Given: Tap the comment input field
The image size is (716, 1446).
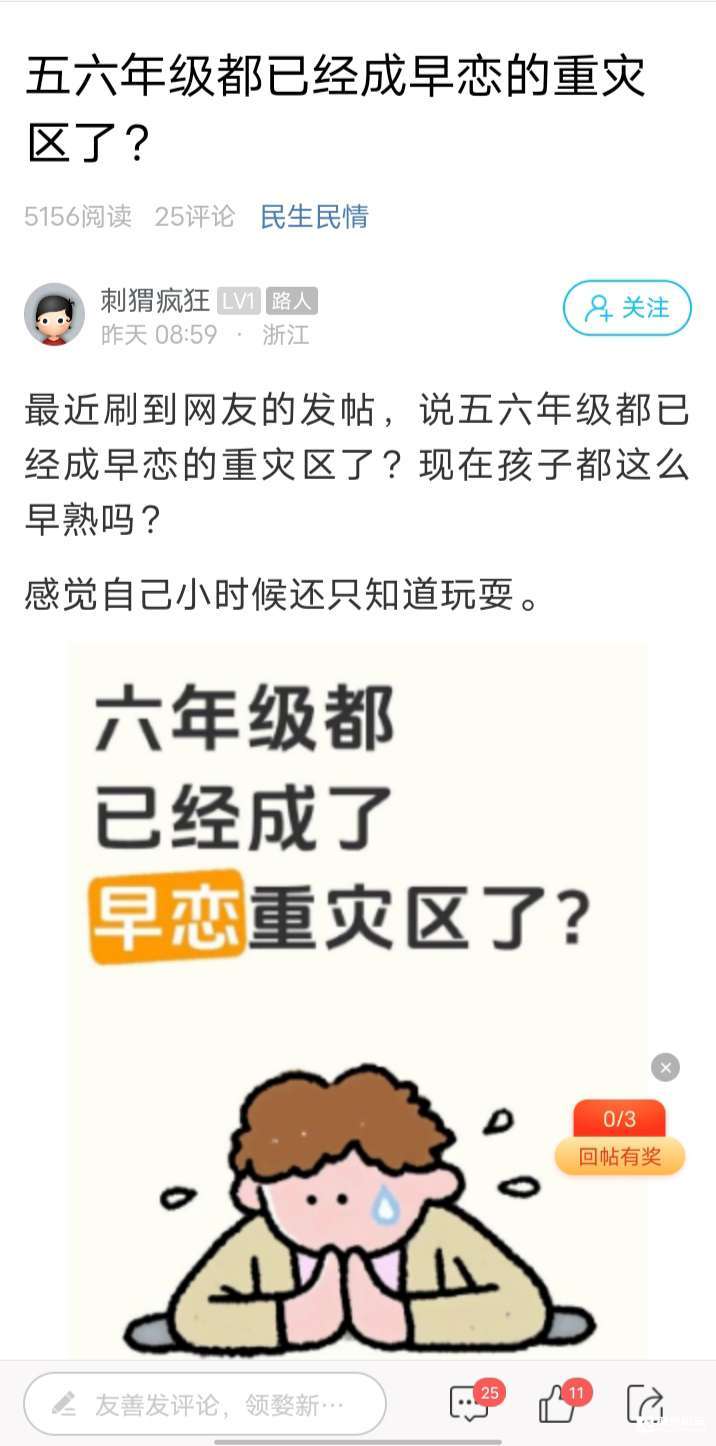Looking at the screenshot, I should tap(205, 1404).
